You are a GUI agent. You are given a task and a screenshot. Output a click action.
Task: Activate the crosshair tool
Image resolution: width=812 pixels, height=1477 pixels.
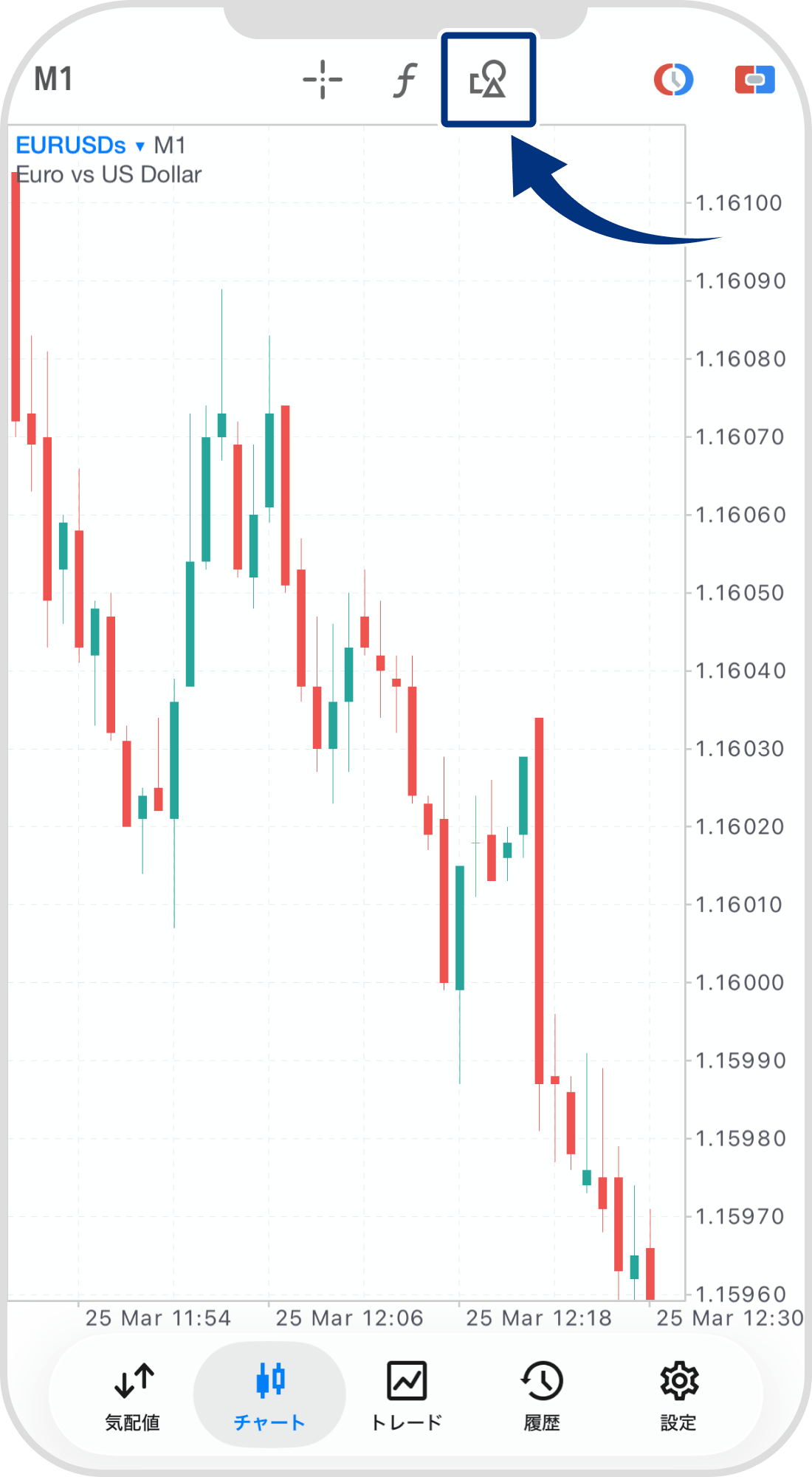point(323,80)
